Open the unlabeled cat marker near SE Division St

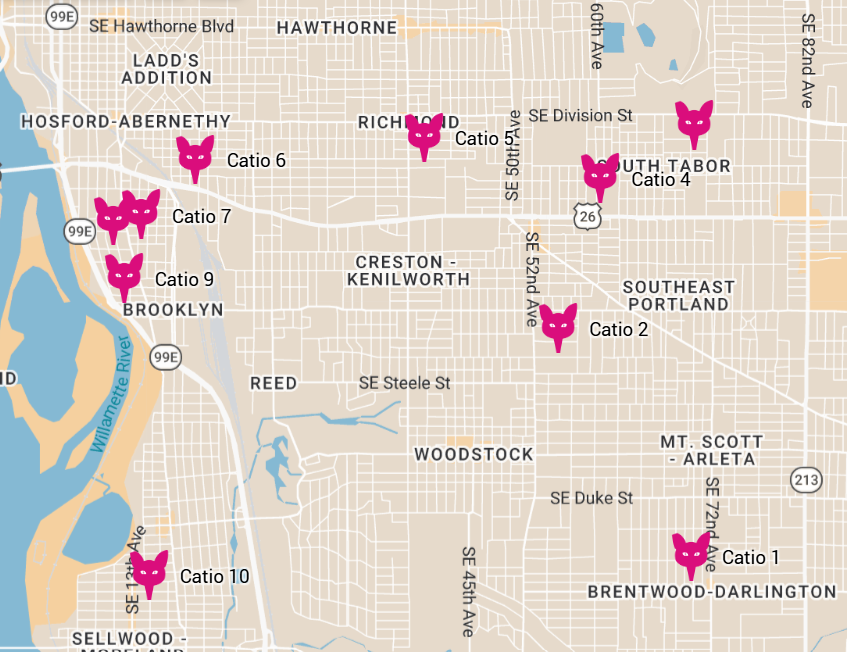694,122
